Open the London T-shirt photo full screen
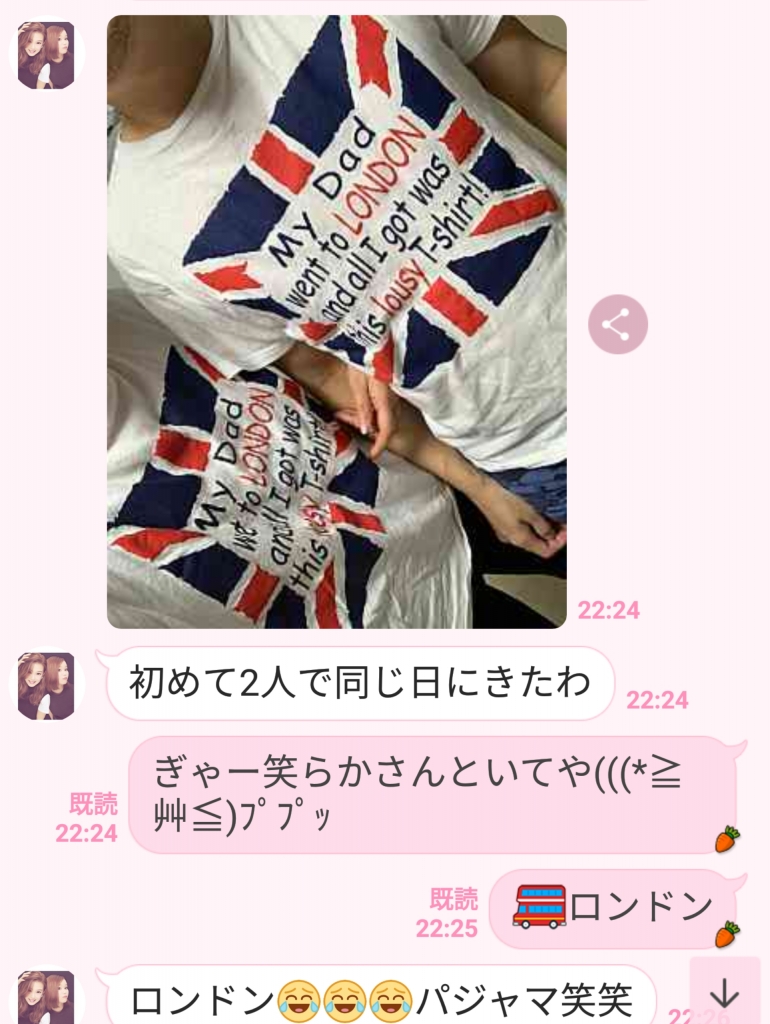Screen dimensions: 770x1024 (x=336, y=322)
